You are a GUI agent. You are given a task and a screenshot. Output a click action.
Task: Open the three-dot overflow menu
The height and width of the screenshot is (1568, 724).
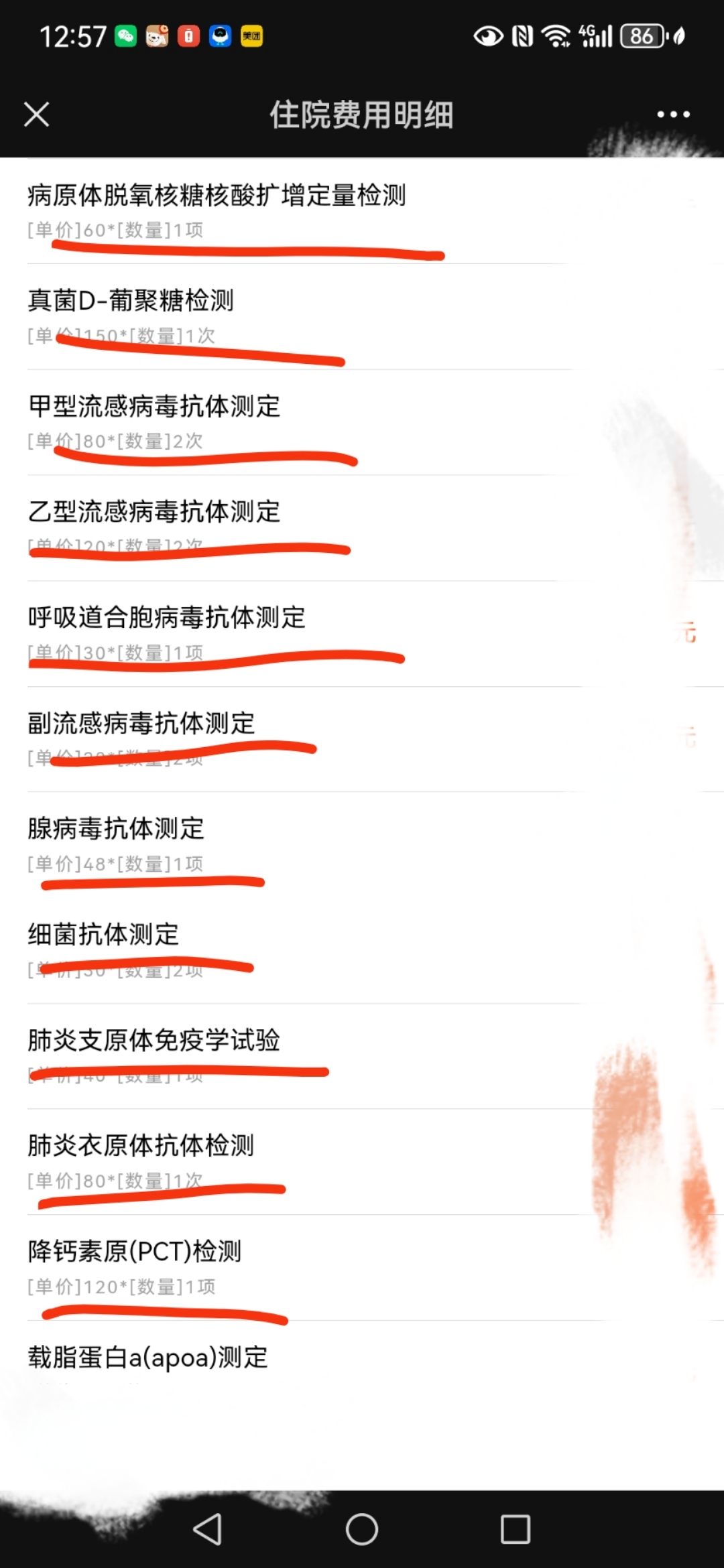click(673, 115)
